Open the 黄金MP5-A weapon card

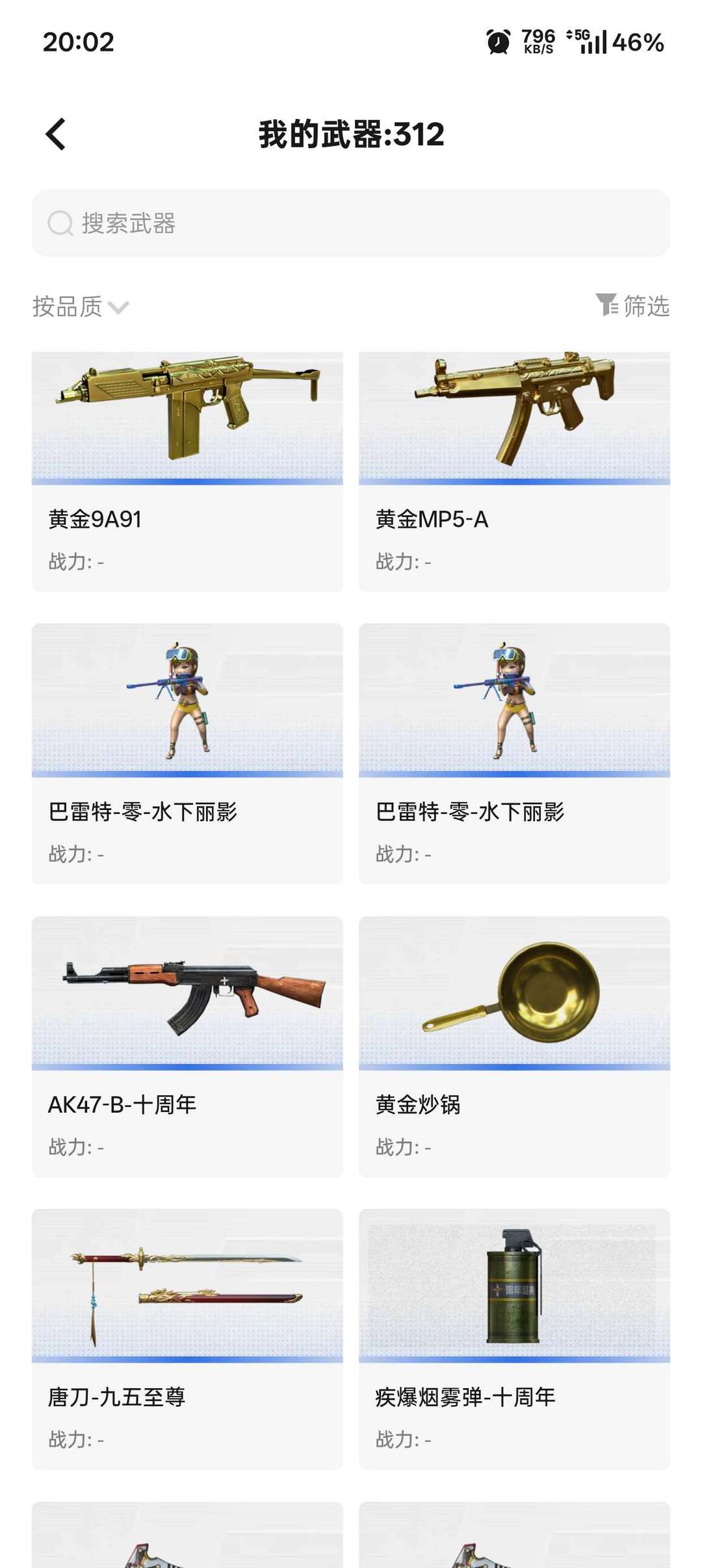pyautogui.click(x=514, y=472)
